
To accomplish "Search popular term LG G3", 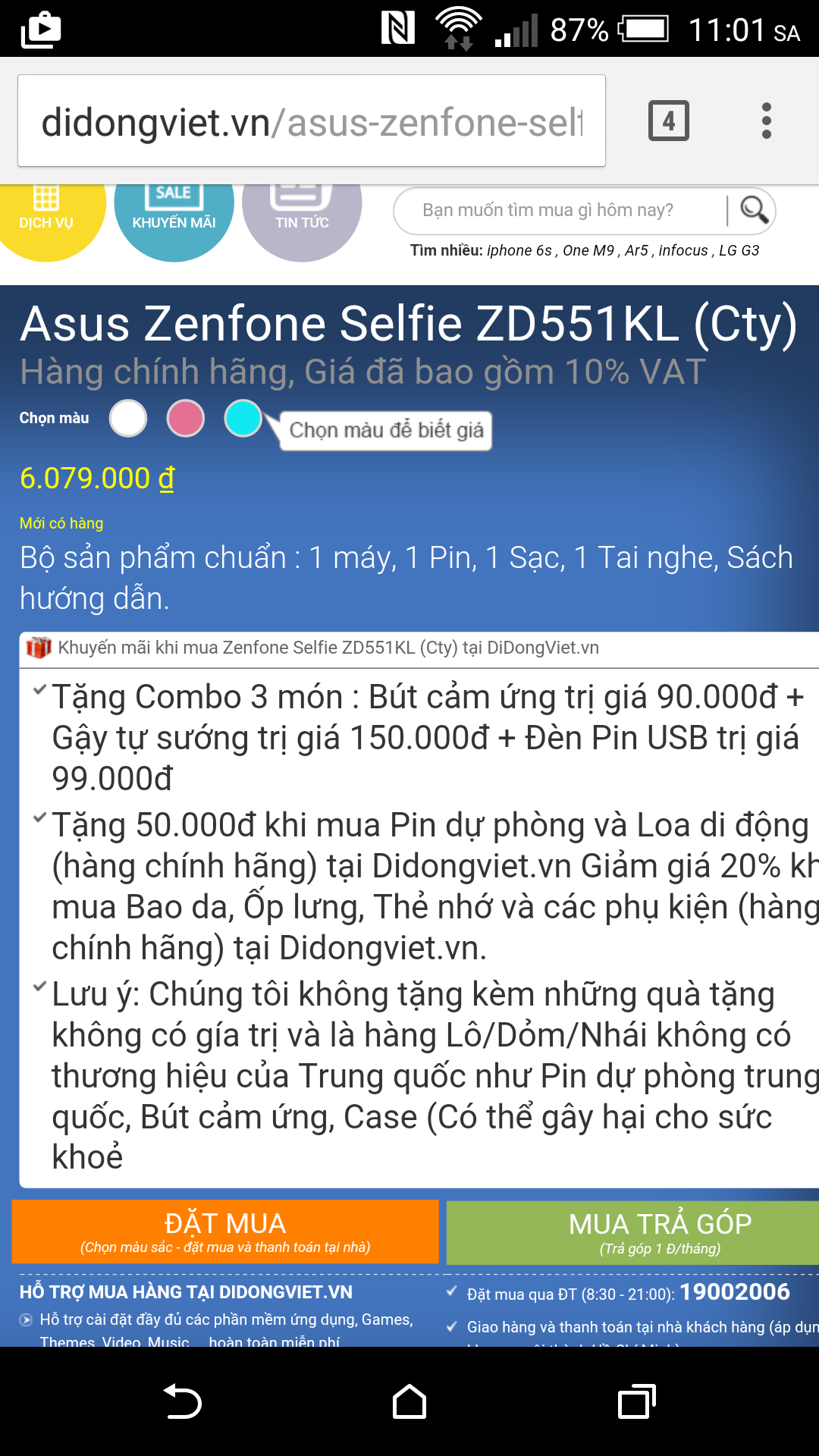I will point(739,250).
